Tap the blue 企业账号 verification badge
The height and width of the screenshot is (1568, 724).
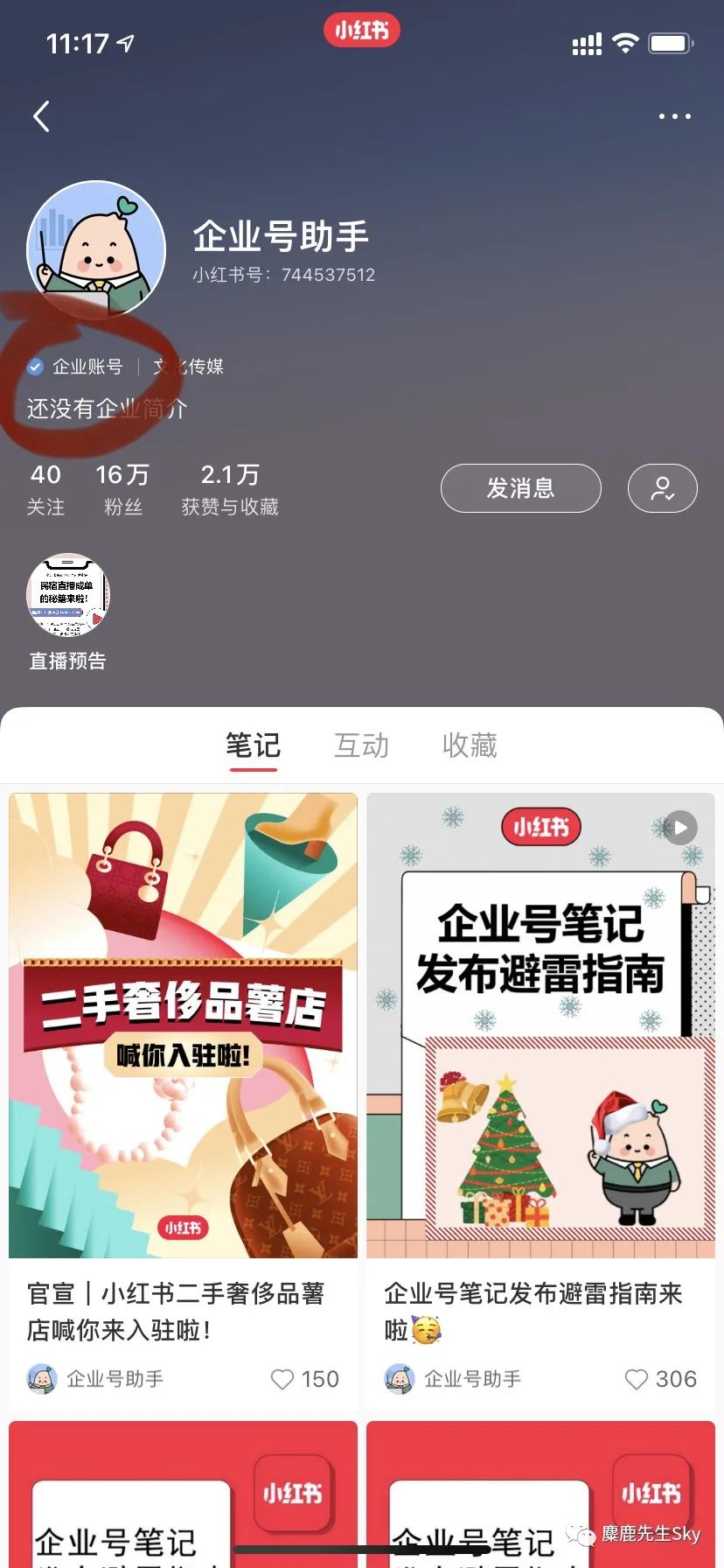[x=35, y=367]
